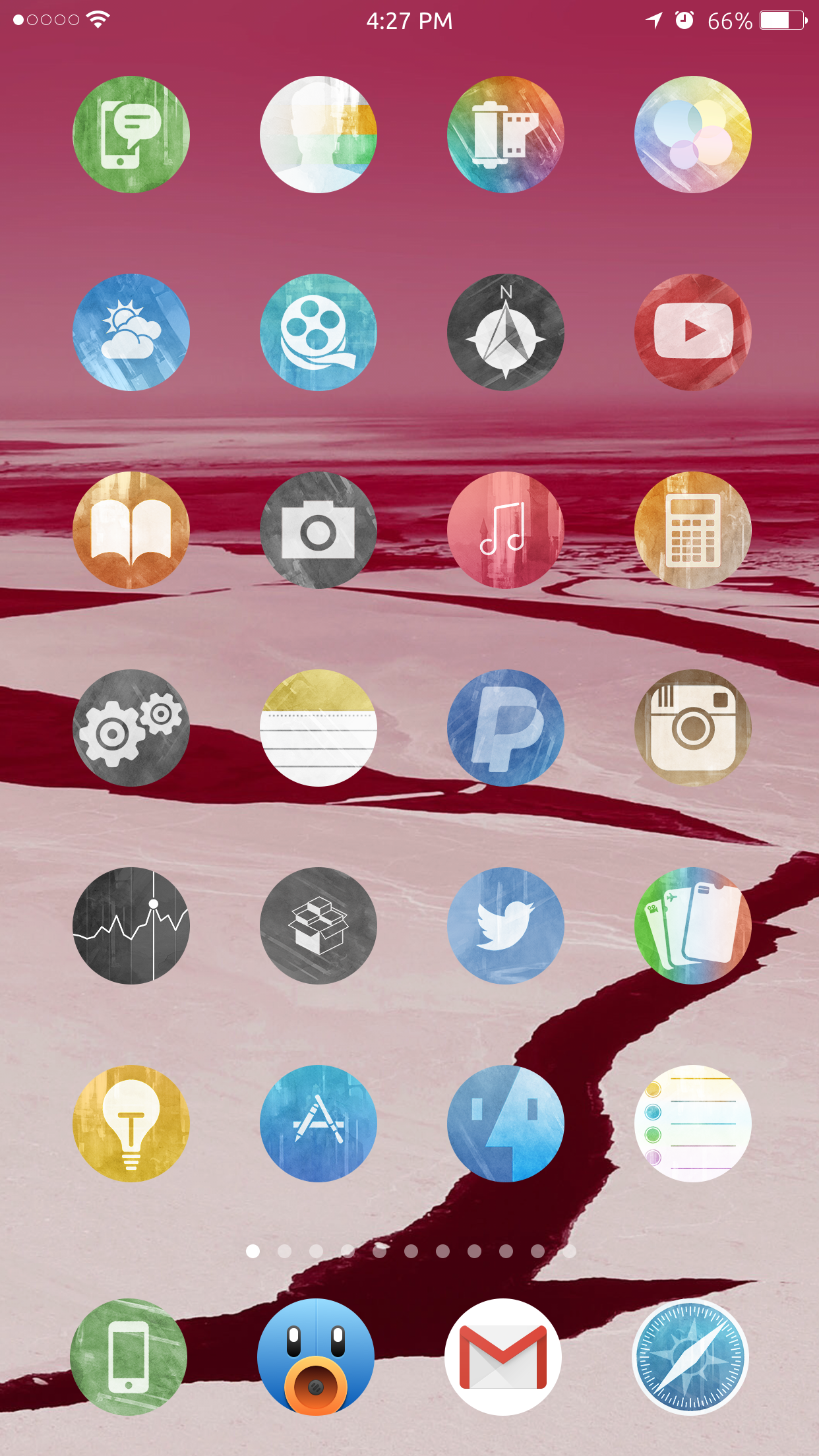Open the iBooks app
Image resolution: width=819 pixels, height=1456 pixels.
click(x=131, y=530)
